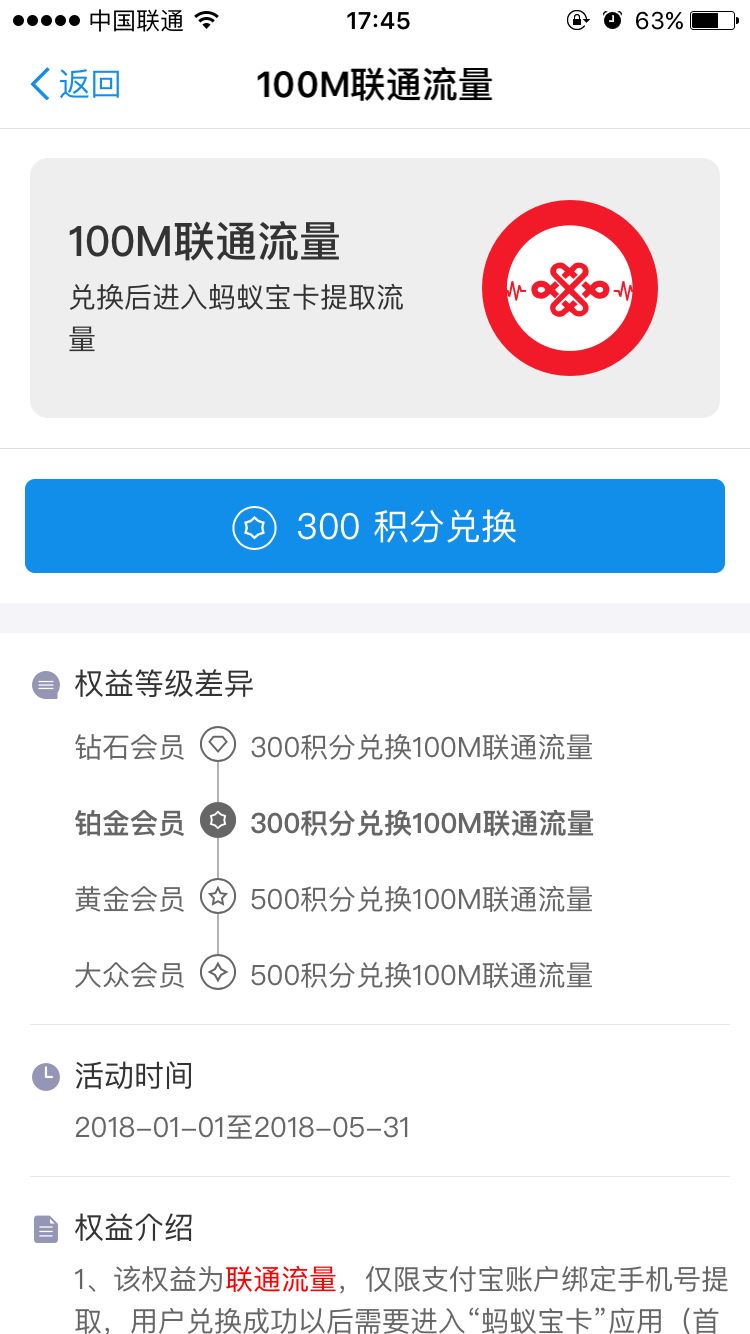Click the document icon beside 权益介绍
750x1334 pixels.
coord(45,1227)
